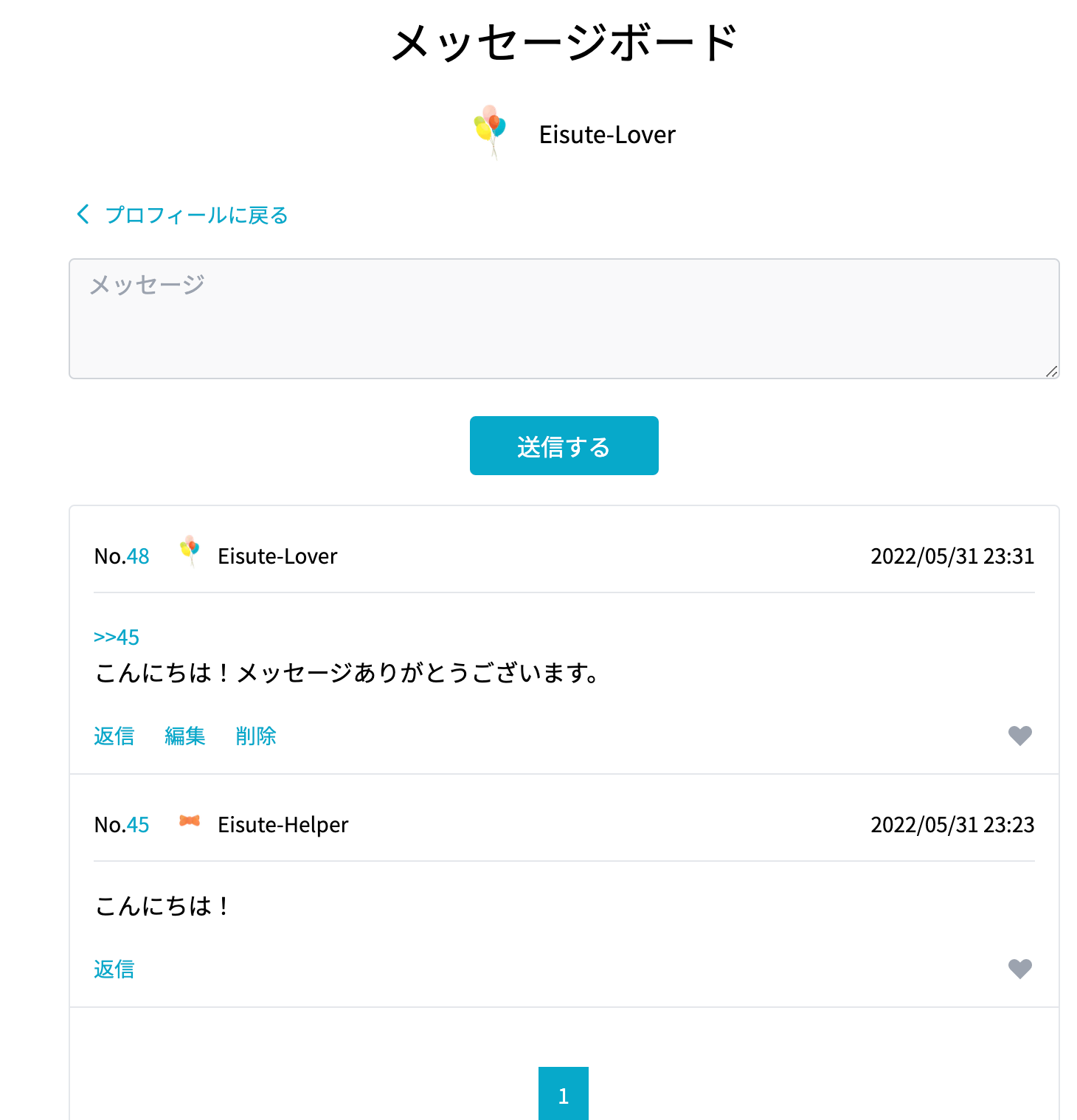
Task: Select page 1 in the pagination
Action: [564, 1096]
